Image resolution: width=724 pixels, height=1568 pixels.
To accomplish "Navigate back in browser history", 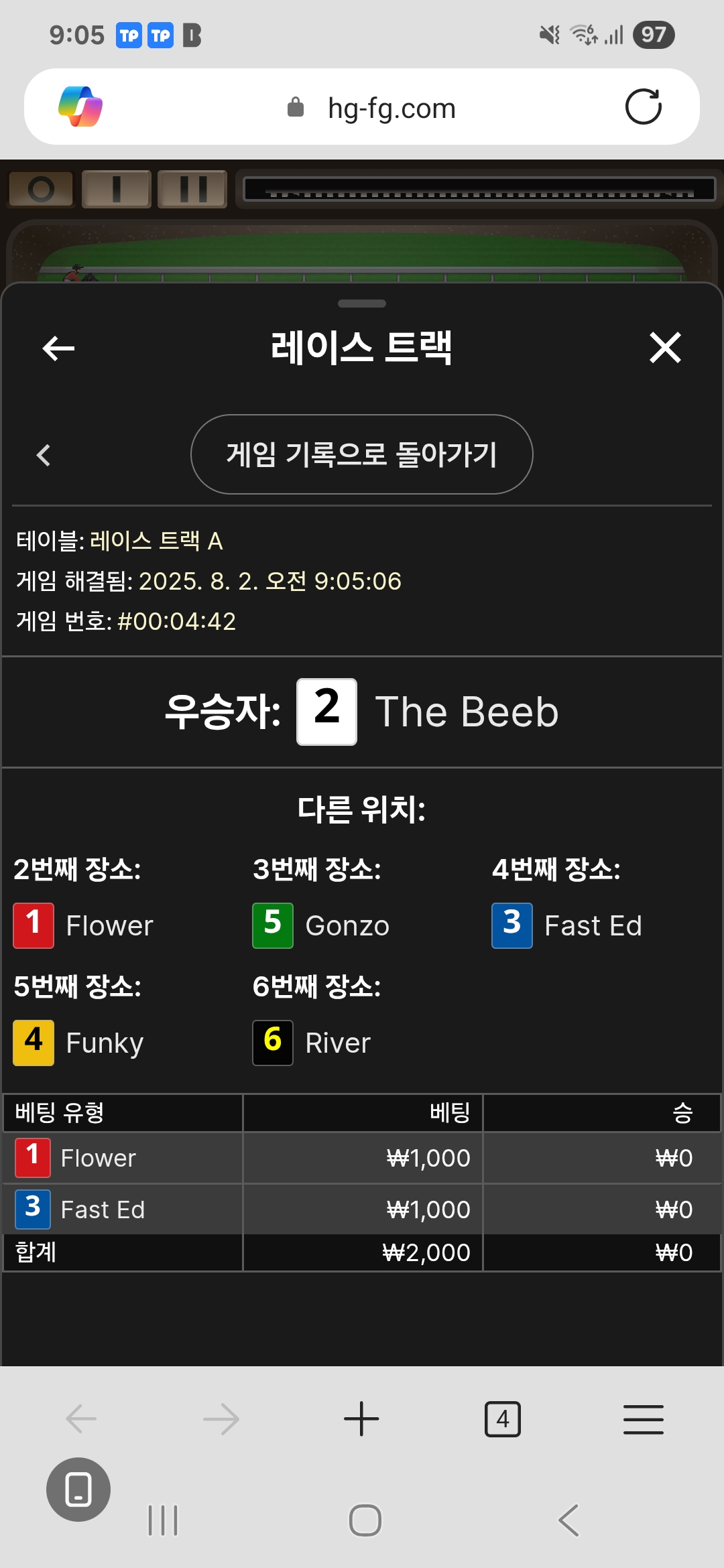I will coord(81,1419).
